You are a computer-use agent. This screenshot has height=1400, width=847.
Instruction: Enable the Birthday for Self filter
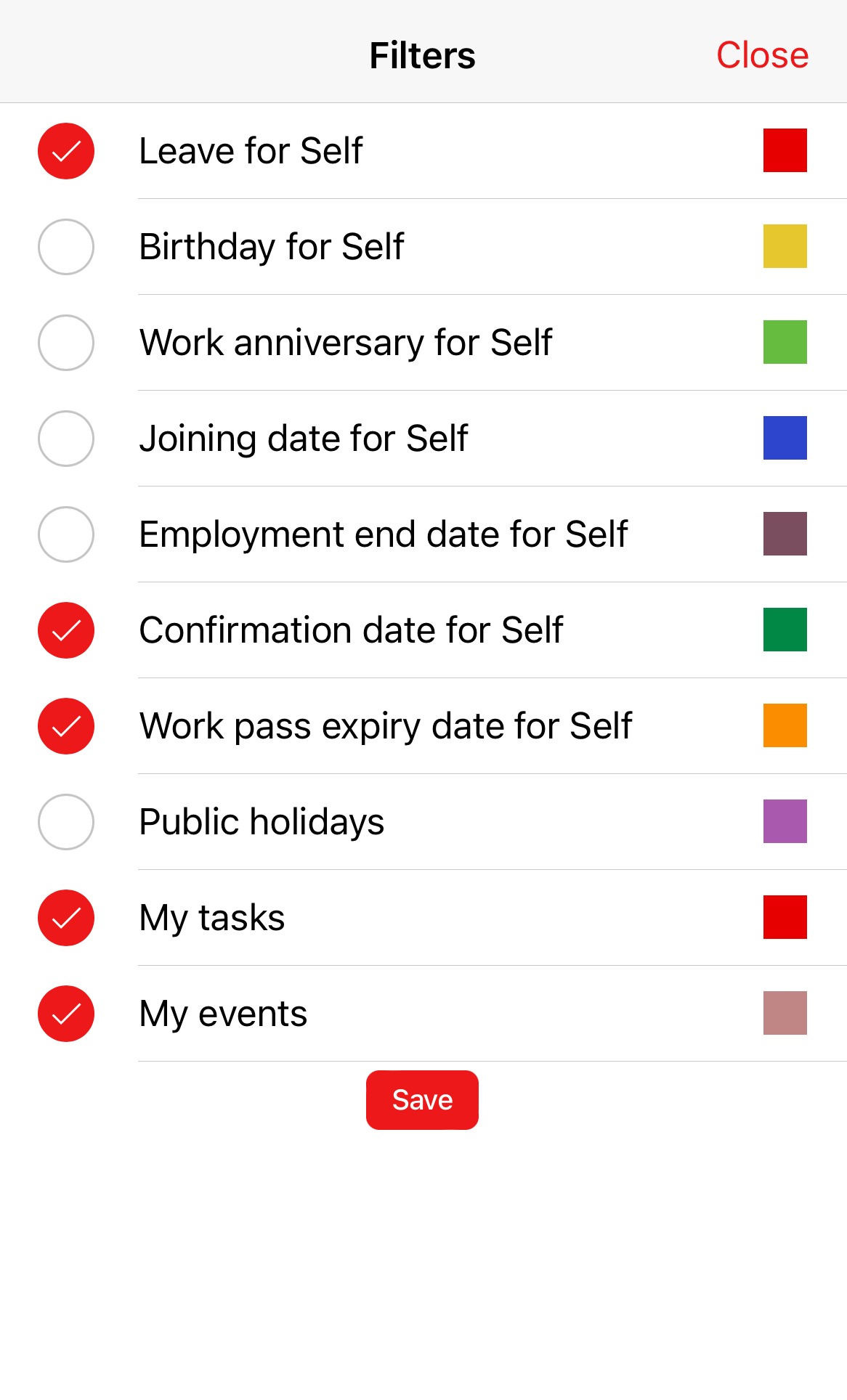click(x=66, y=247)
